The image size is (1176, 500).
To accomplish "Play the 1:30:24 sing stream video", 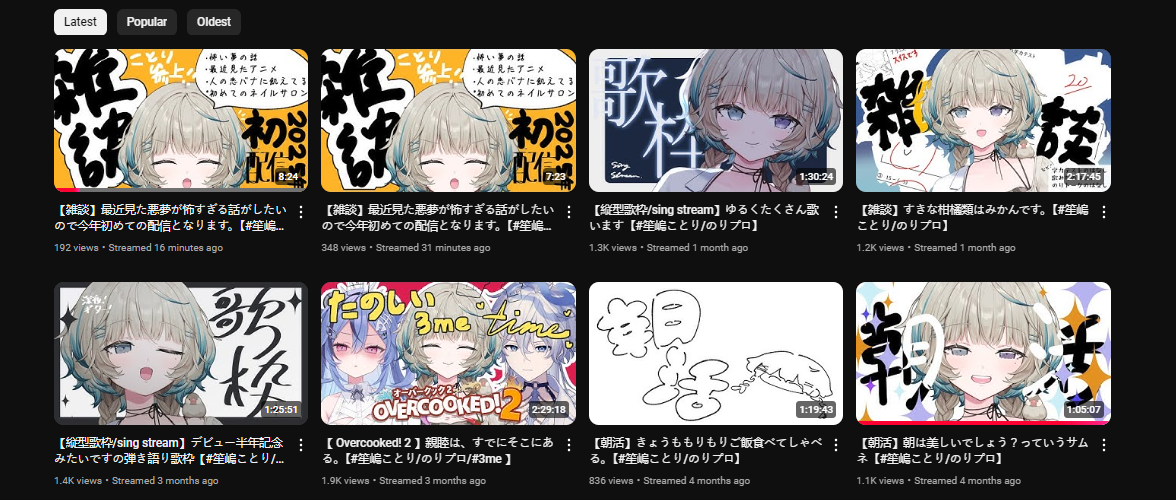I will coord(715,120).
